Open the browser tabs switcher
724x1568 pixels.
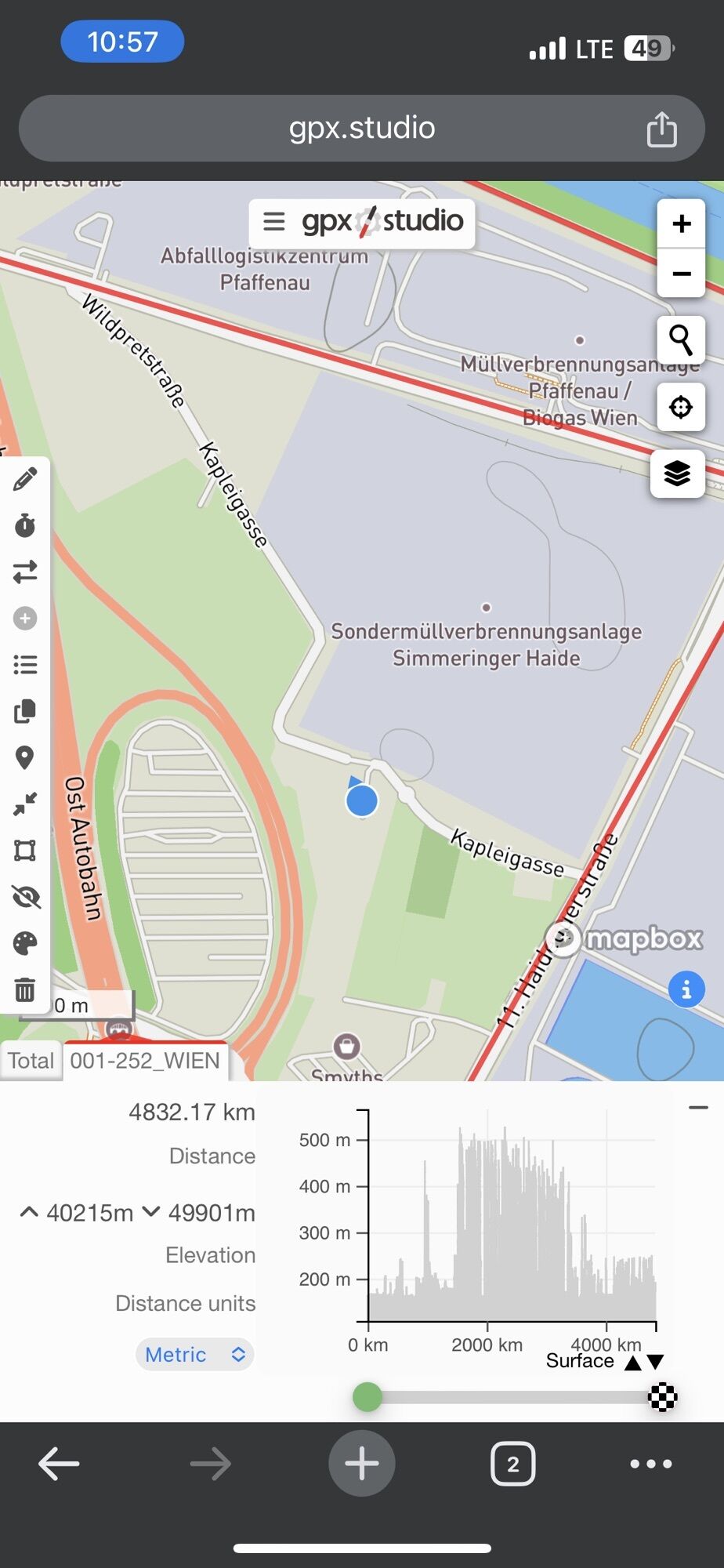pyautogui.click(x=512, y=1464)
